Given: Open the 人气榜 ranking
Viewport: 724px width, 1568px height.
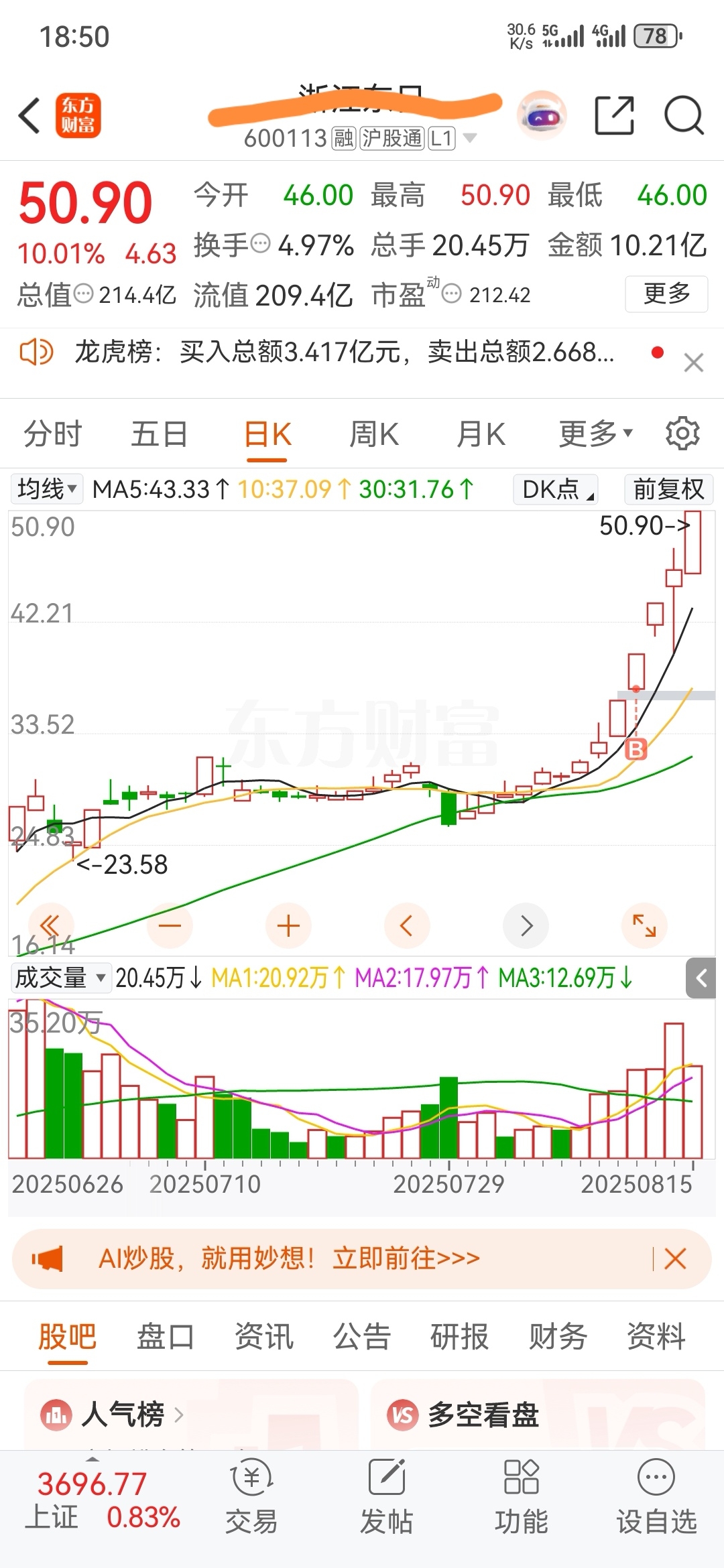Looking at the screenshot, I should point(112,1415).
